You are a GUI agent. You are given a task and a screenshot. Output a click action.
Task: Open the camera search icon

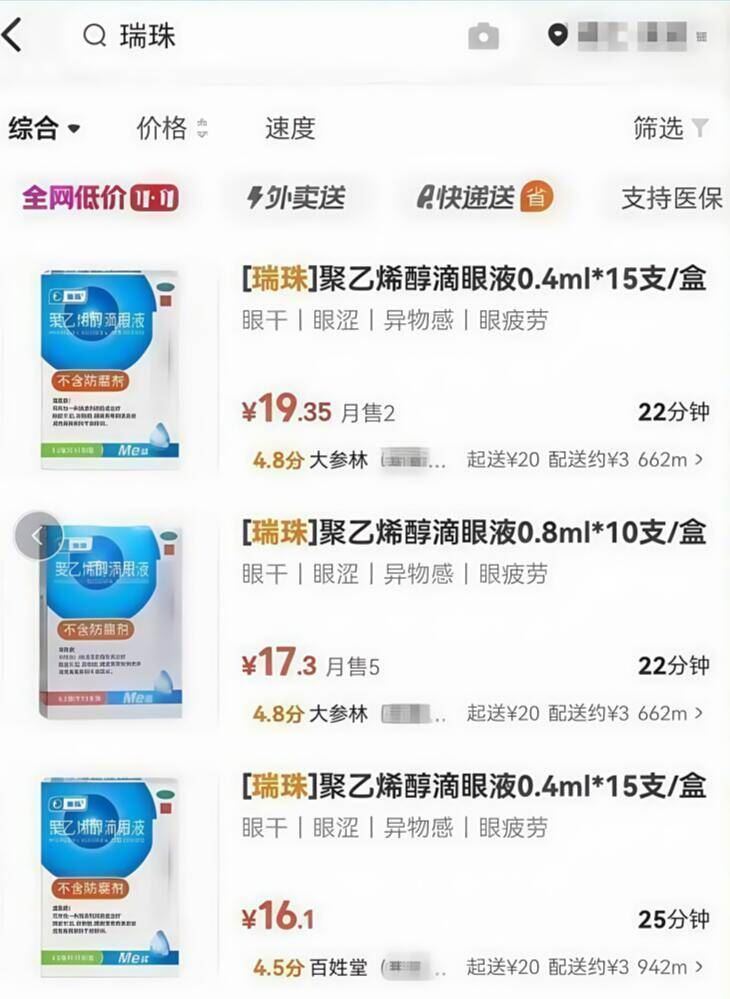[x=484, y=36]
